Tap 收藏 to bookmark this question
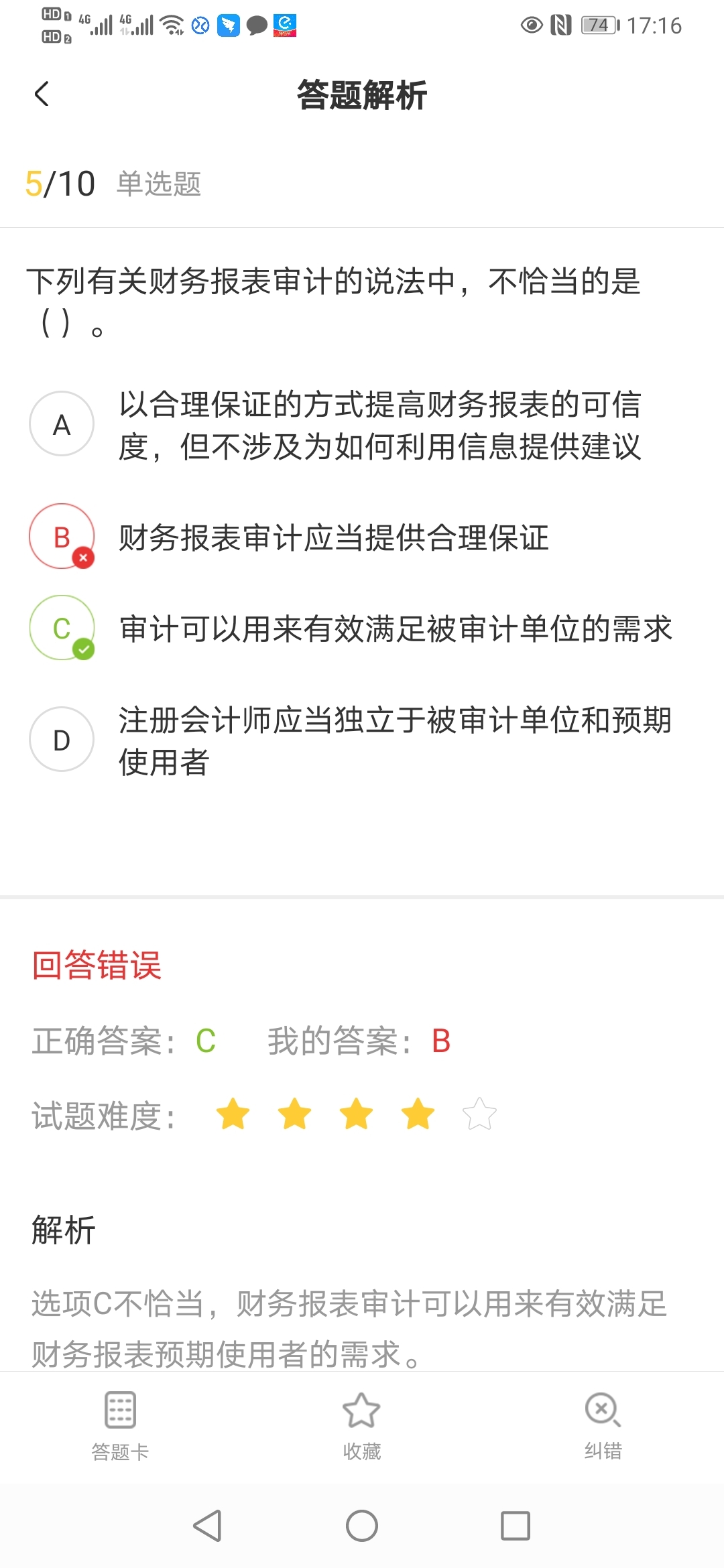The height and width of the screenshot is (1568, 724). [x=362, y=1424]
